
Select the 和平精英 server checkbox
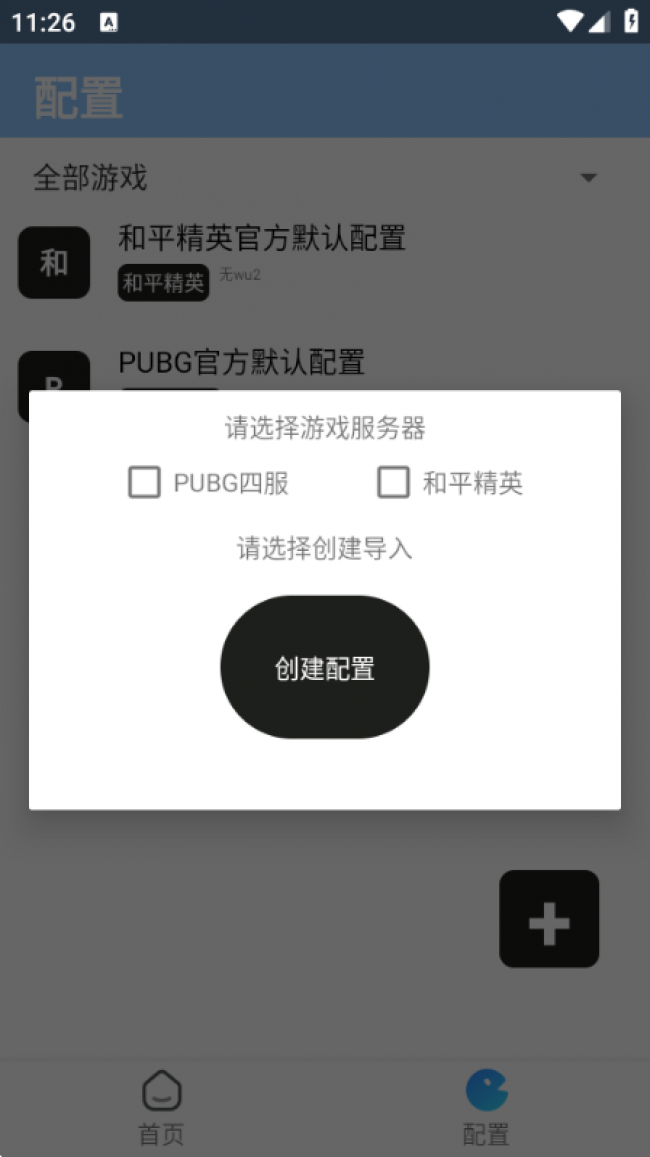click(x=393, y=483)
